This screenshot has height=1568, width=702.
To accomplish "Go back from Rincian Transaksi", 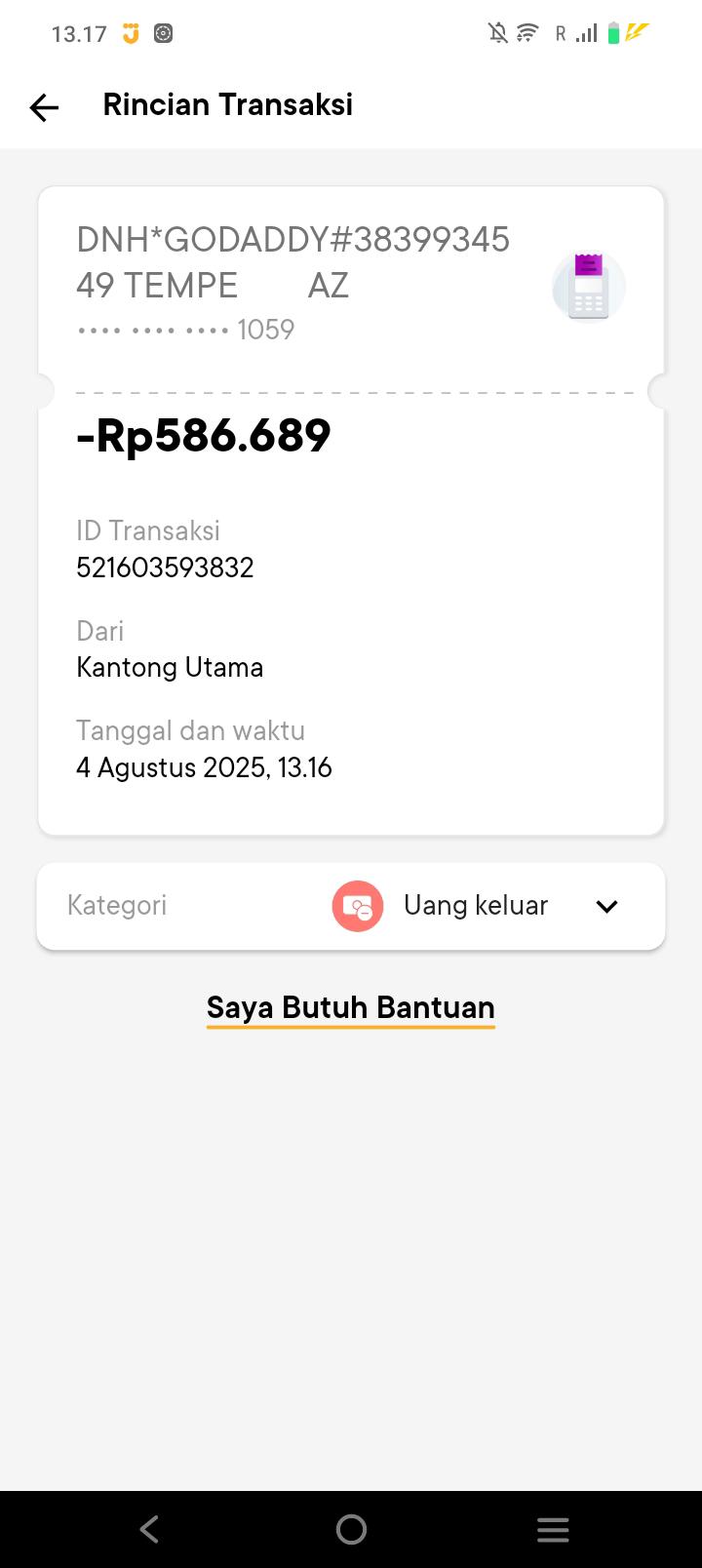I will pos(45,107).
